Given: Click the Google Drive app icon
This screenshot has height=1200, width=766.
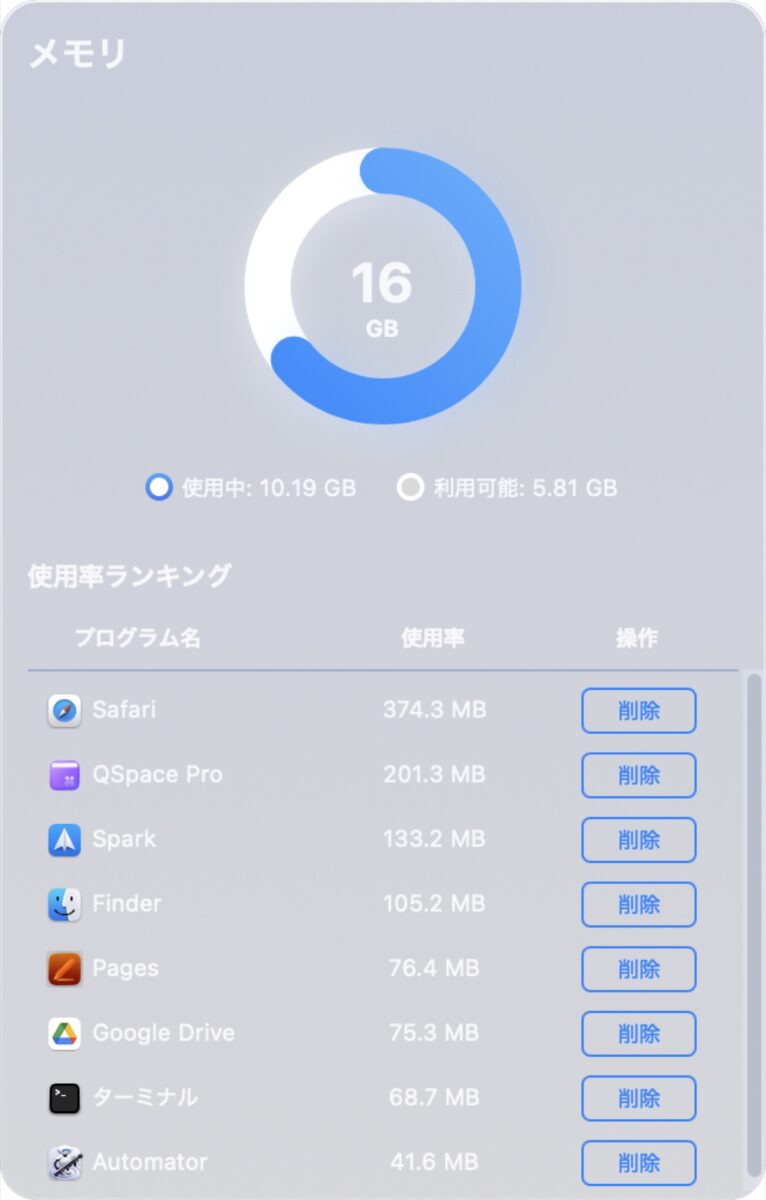Looking at the screenshot, I should pos(64,1033).
